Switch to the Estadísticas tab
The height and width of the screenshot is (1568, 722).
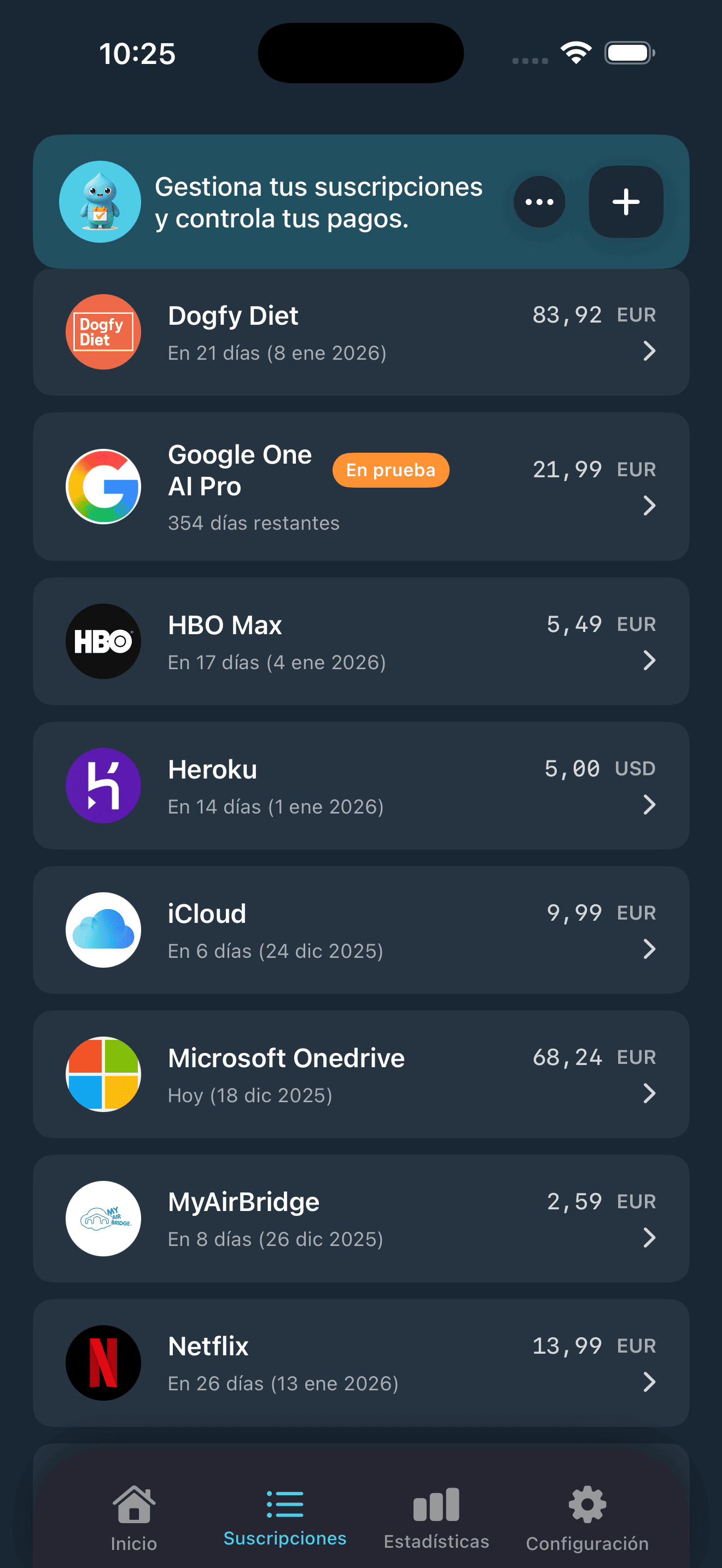tap(436, 1517)
